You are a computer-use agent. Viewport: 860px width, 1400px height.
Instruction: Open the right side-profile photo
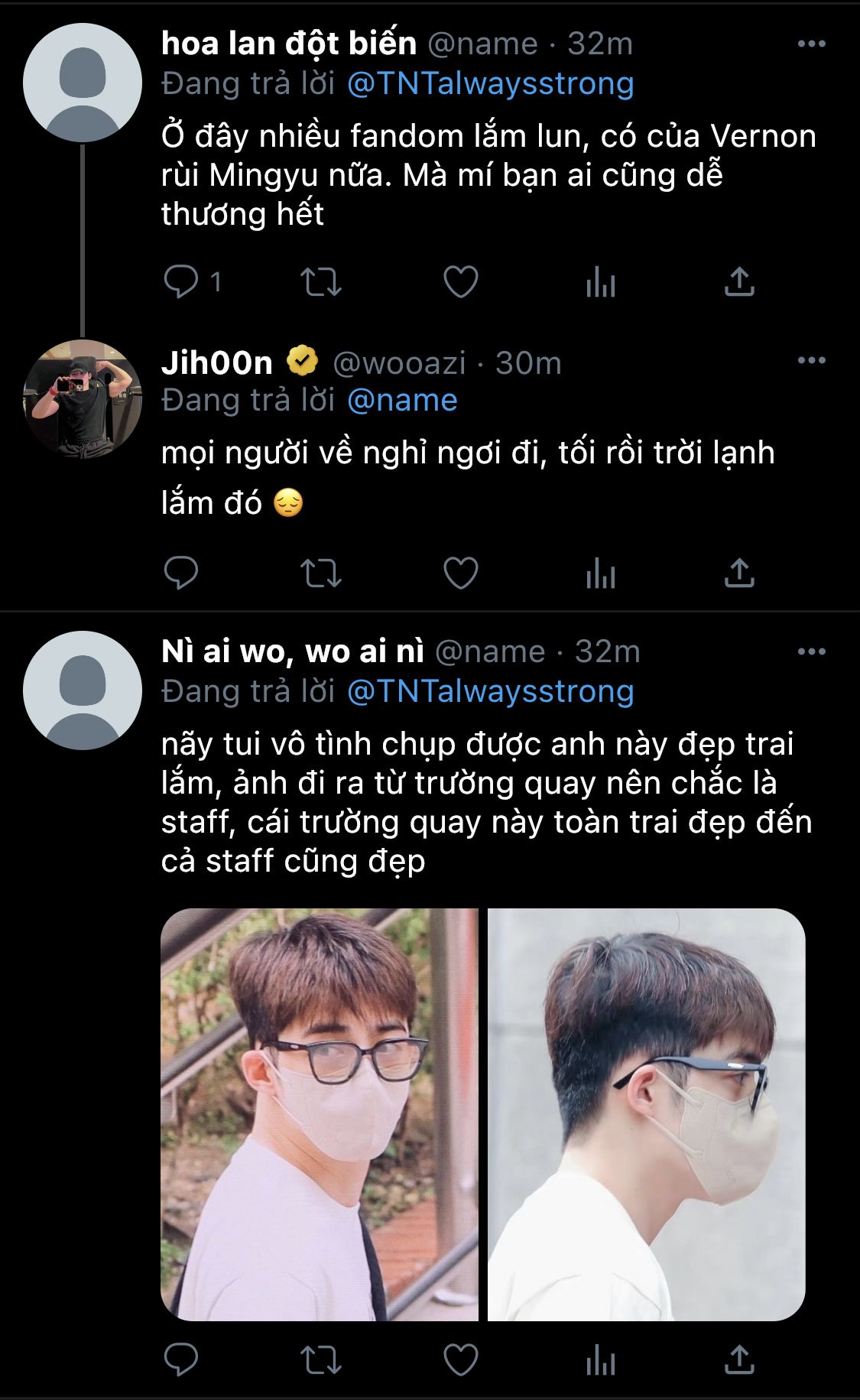647,1115
